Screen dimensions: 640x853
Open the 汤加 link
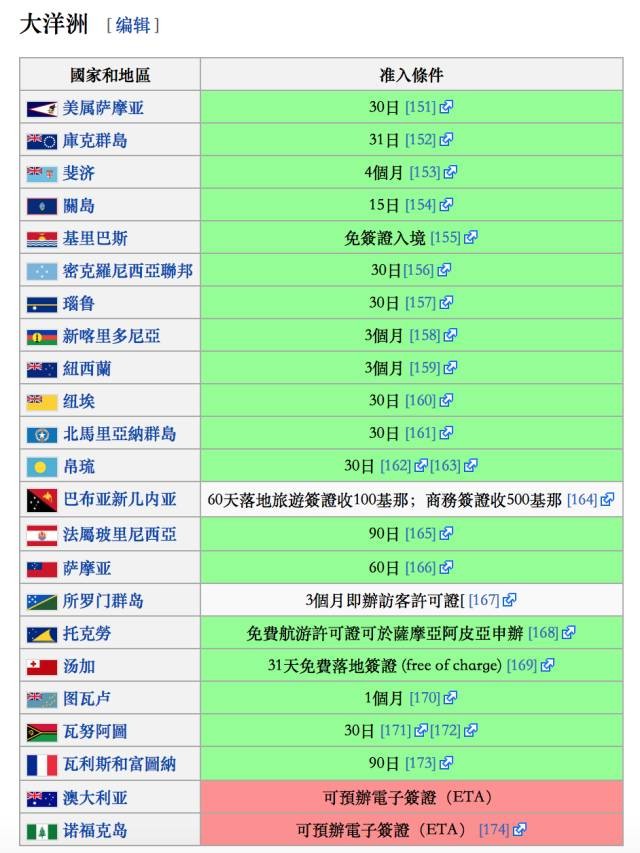tap(79, 666)
